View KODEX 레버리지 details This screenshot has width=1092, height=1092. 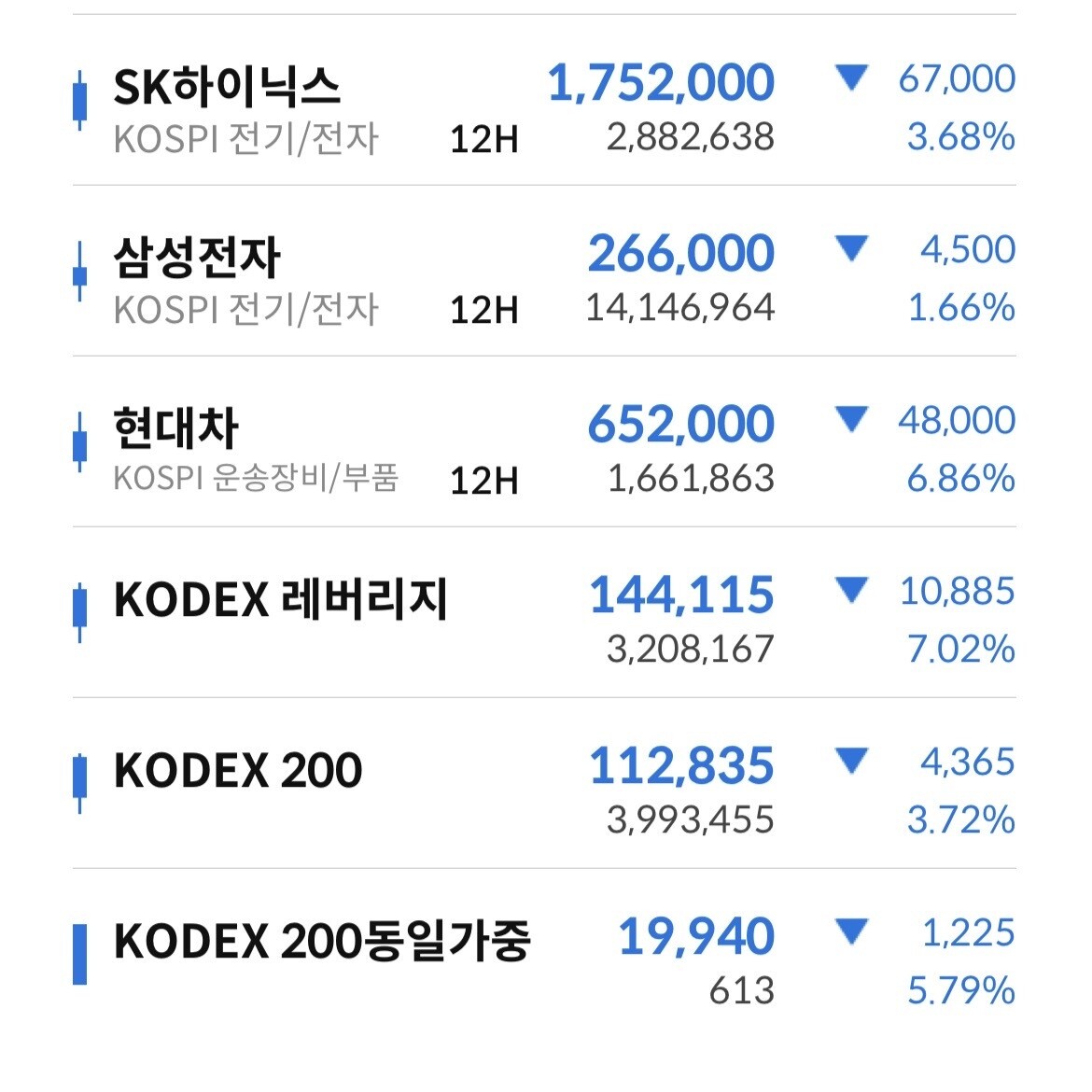(x=544, y=612)
